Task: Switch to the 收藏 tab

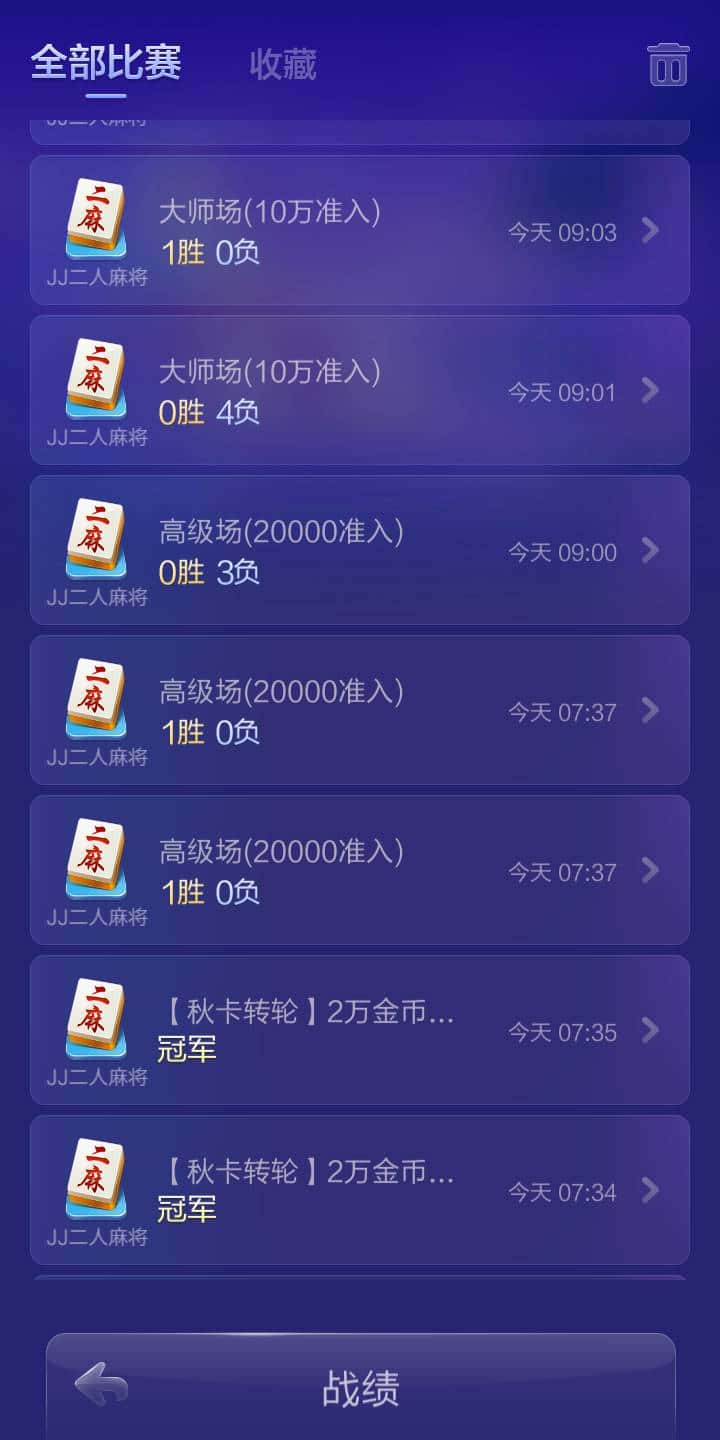Action: [x=281, y=63]
